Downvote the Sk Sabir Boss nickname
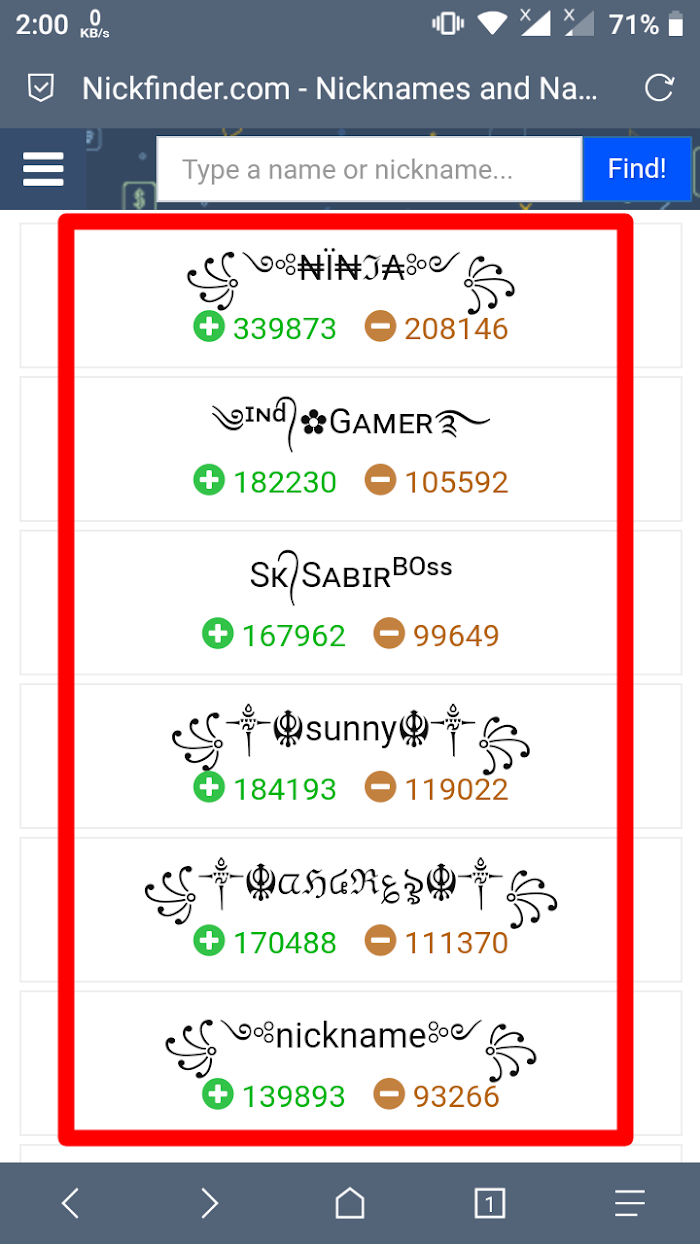 pos(389,634)
